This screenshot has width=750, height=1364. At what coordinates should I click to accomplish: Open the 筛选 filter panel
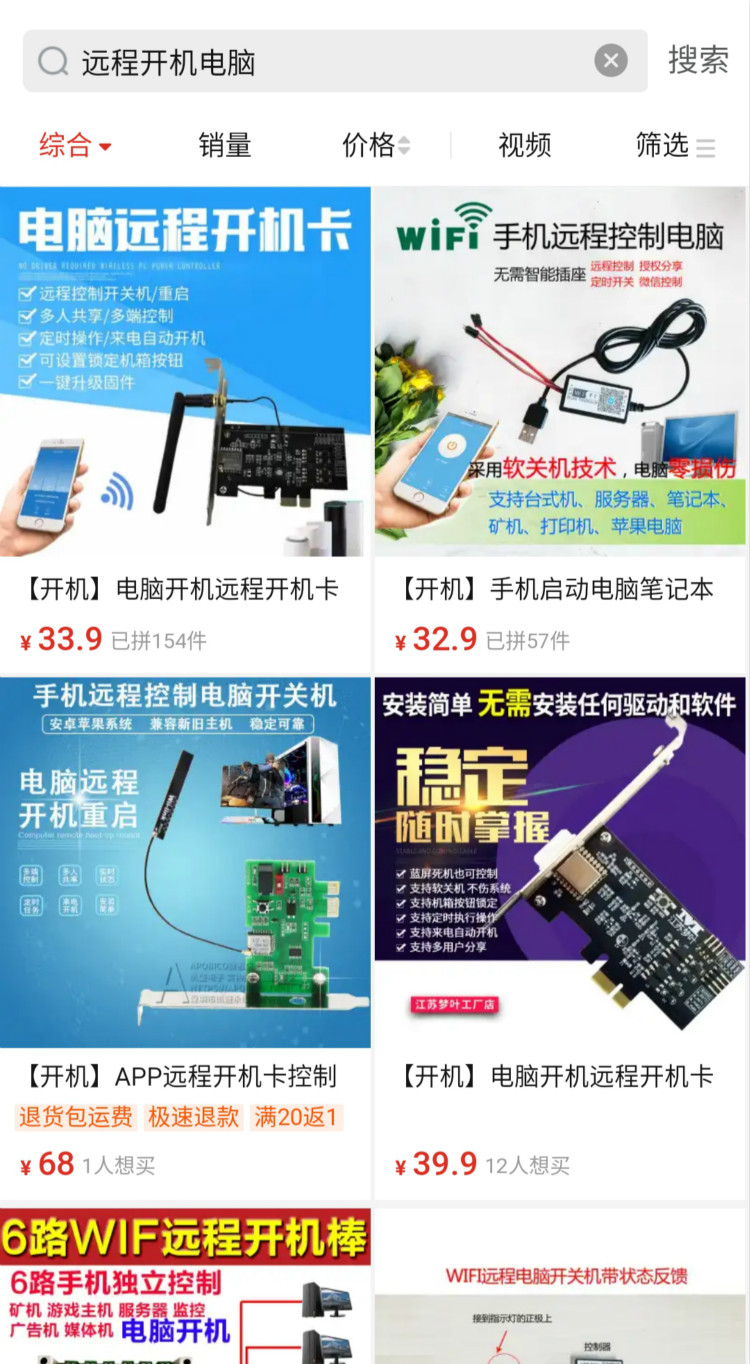click(x=675, y=146)
